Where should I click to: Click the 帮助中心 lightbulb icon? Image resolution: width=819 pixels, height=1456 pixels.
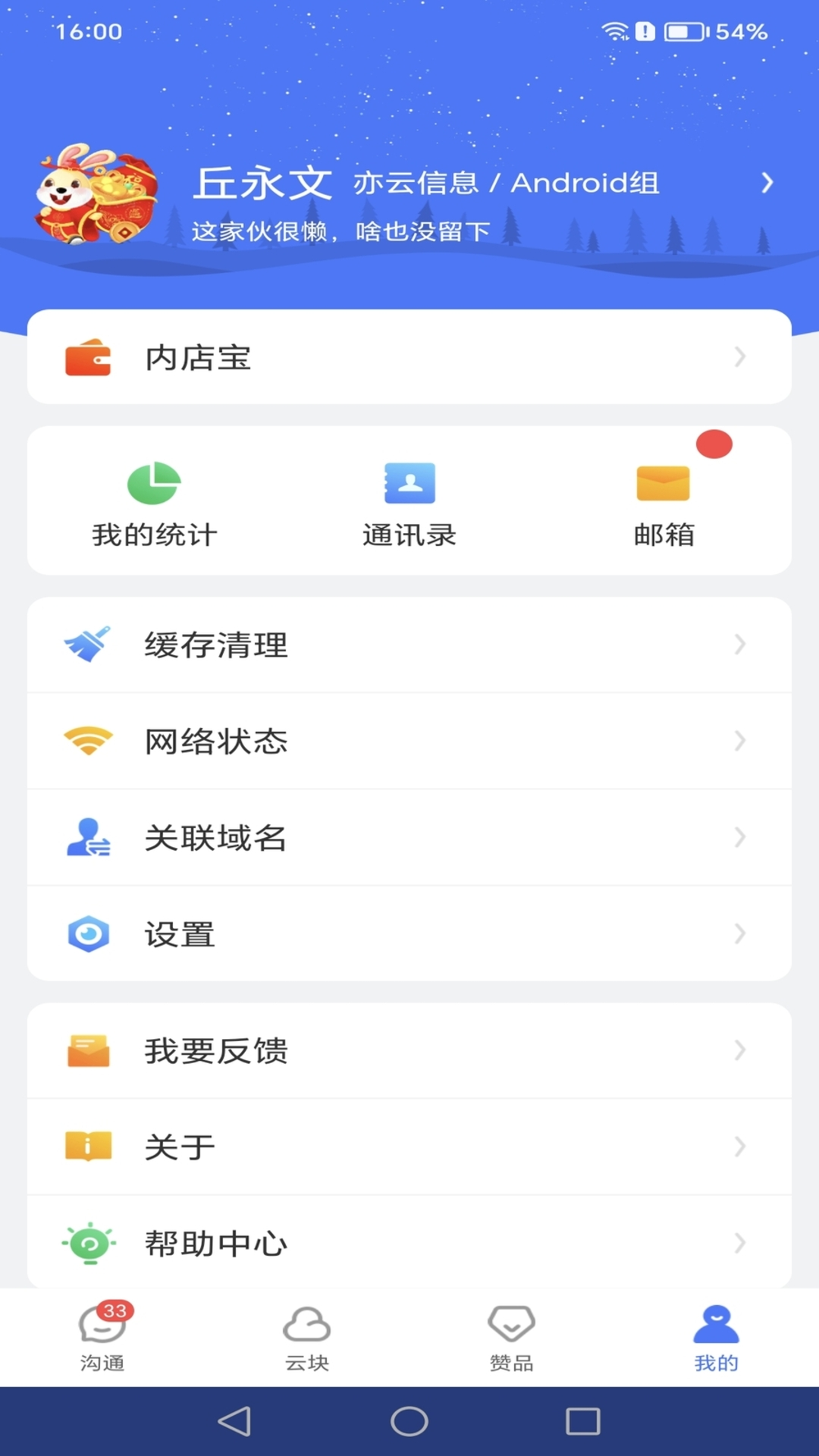click(87, 1243)
